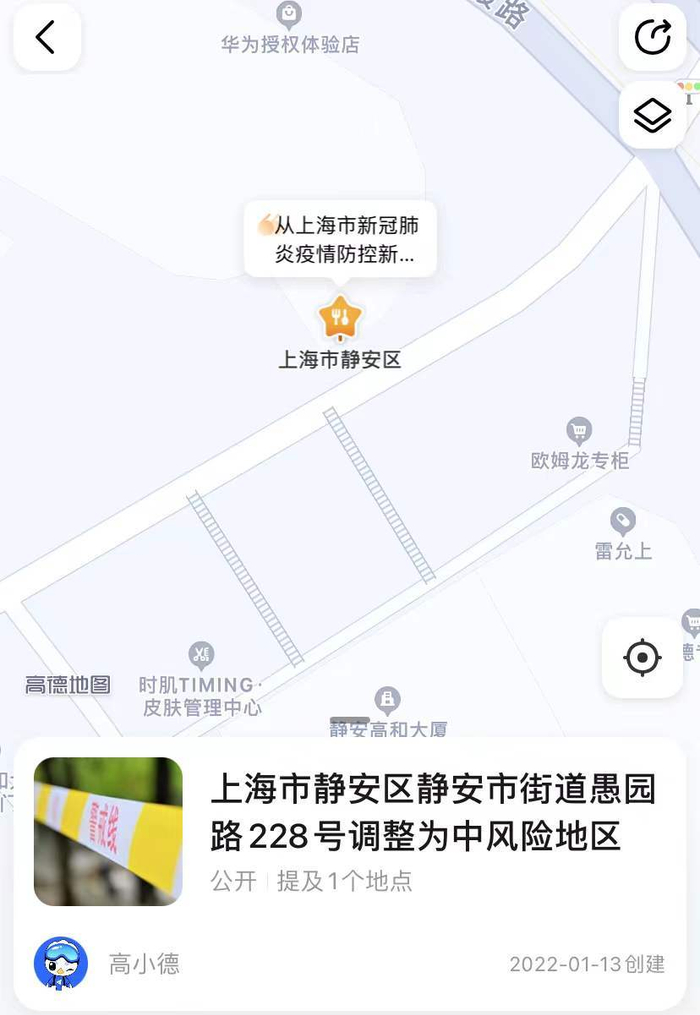Share this map location
700x1015 pixels.
click(x=652, y=37)
